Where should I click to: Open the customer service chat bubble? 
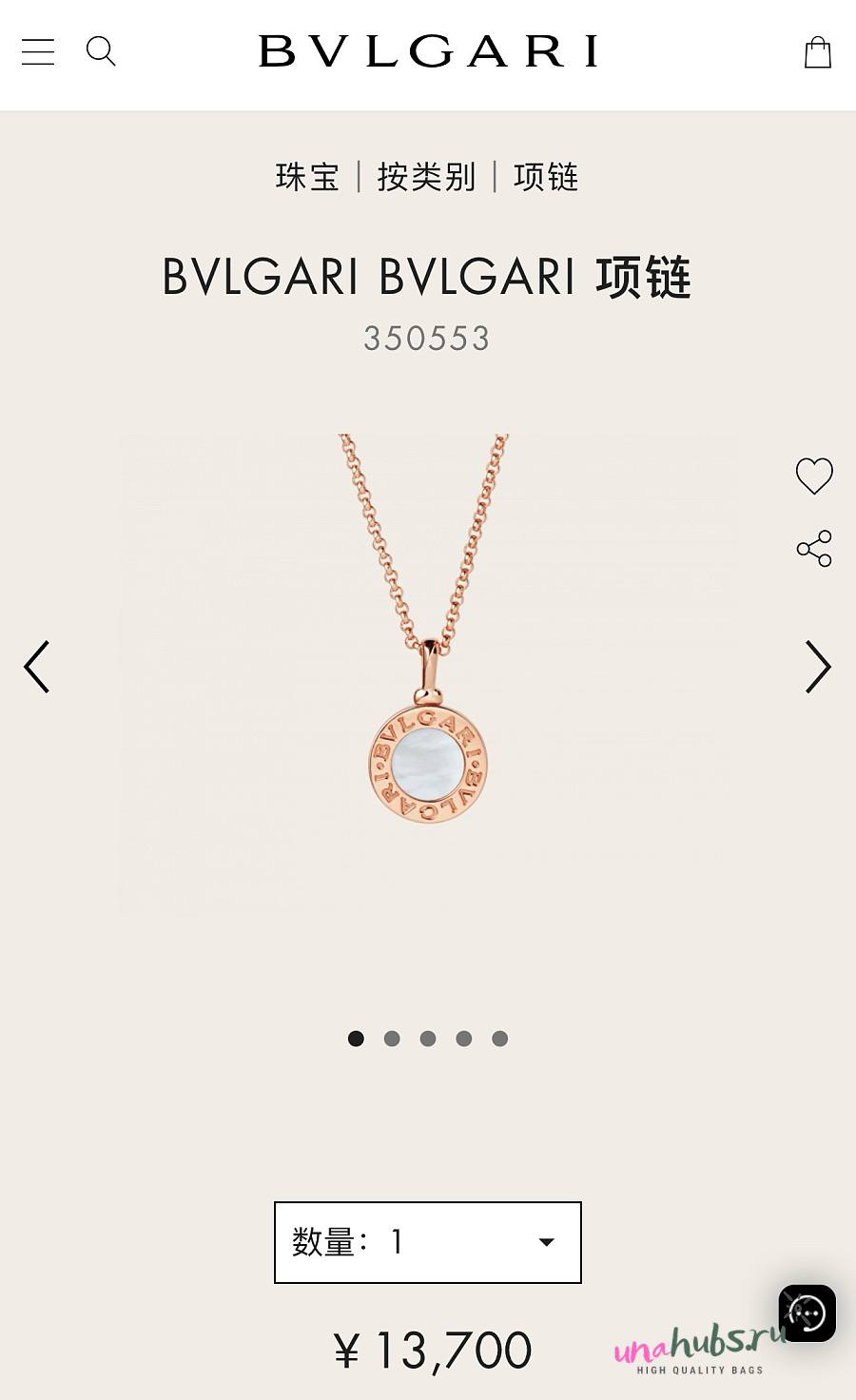pos(807,1313)
